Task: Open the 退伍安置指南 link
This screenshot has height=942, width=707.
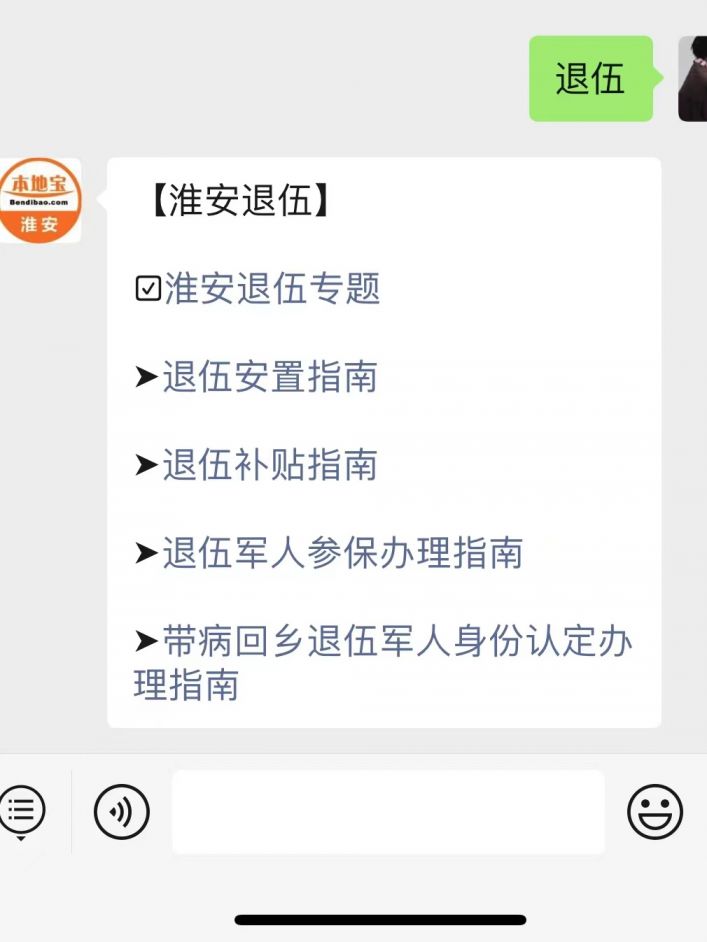Action: click(270, 378)
